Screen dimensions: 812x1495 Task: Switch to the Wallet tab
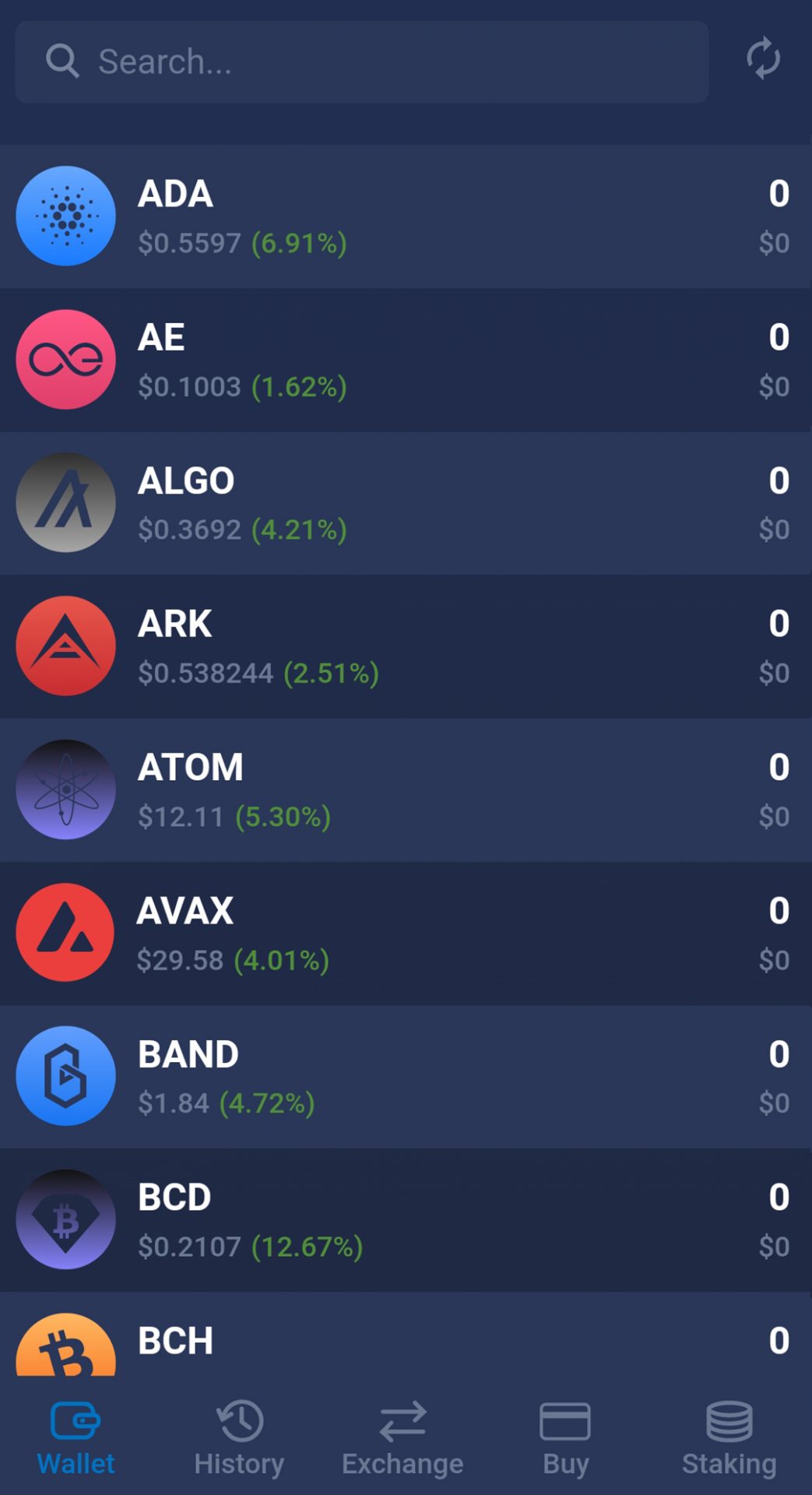[x=76, y=1439]
